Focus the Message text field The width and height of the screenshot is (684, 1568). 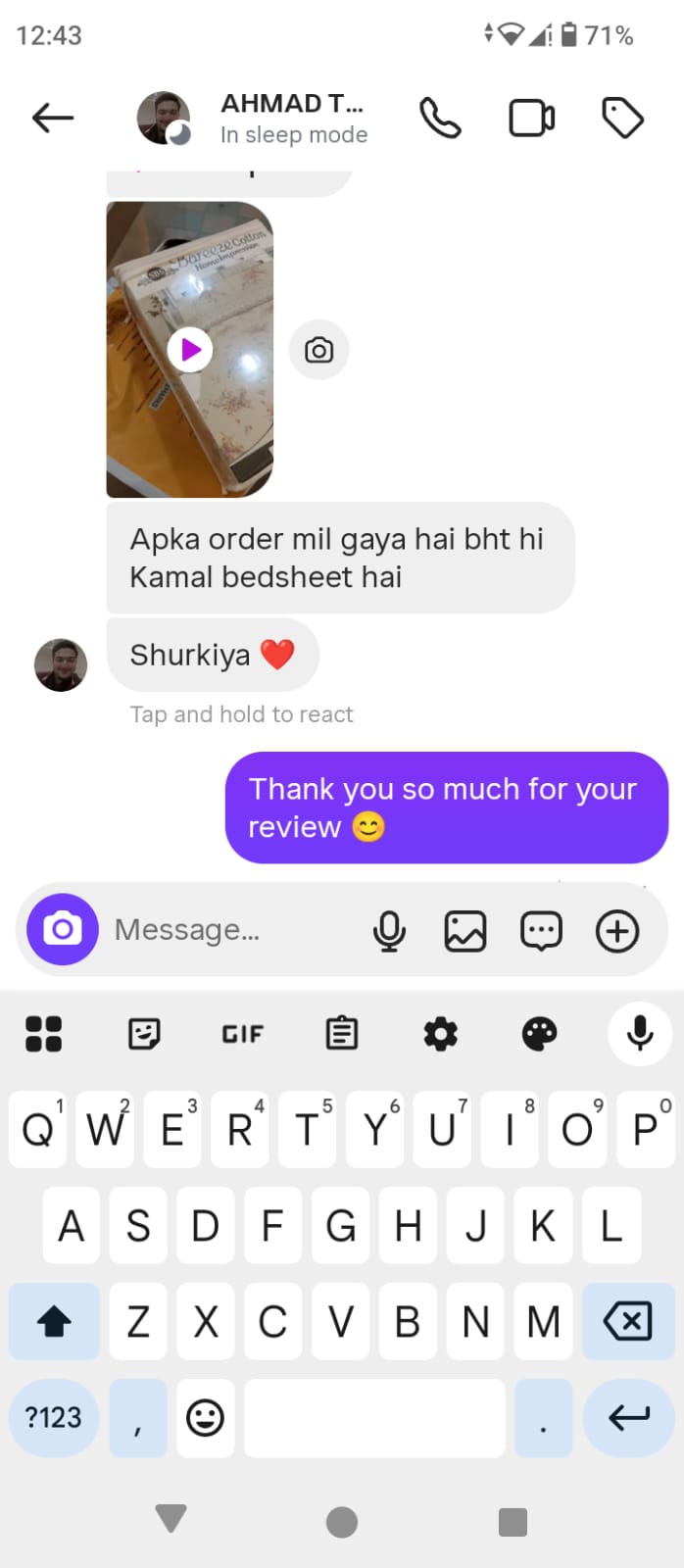[x=230, y=929]
